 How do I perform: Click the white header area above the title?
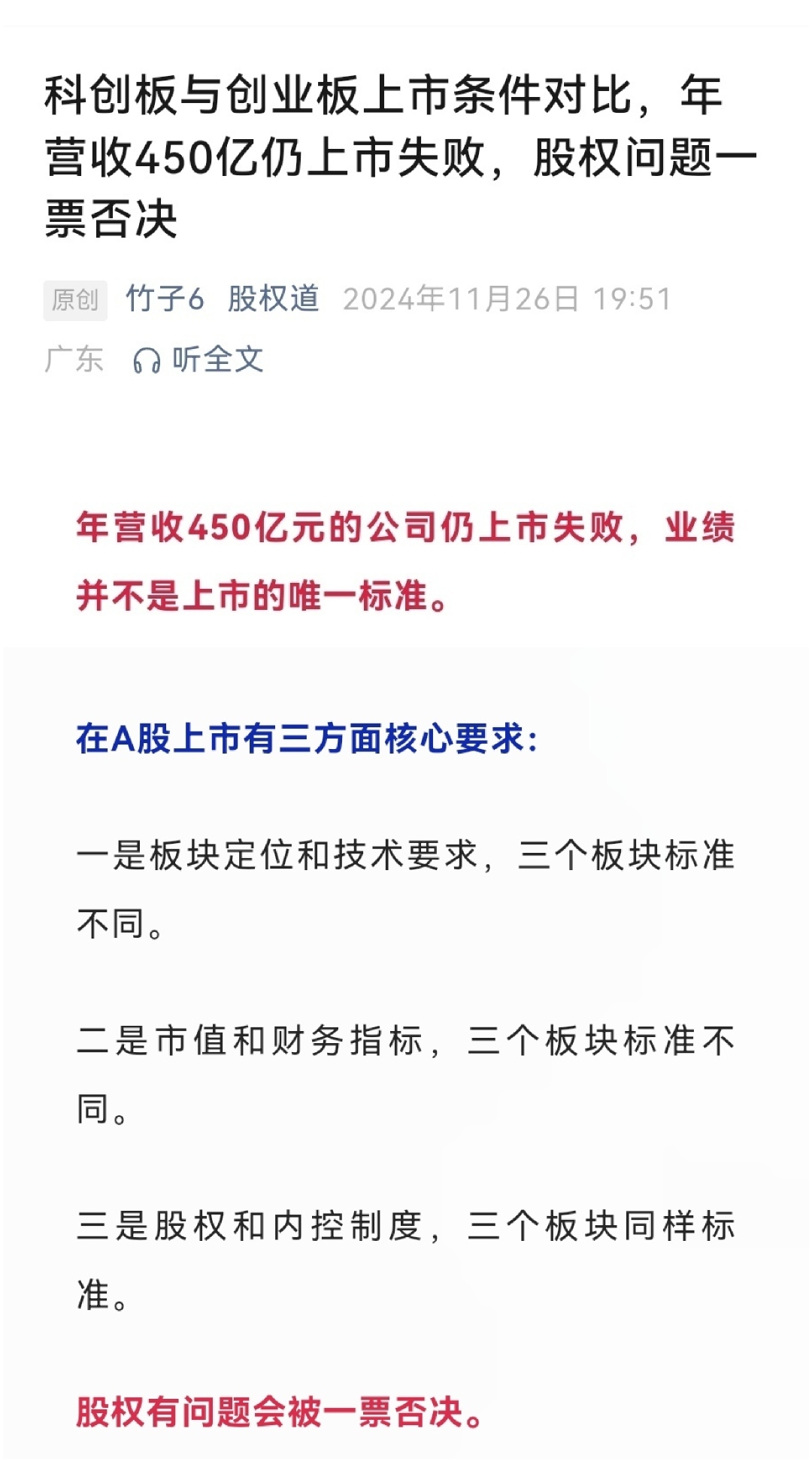406,30
